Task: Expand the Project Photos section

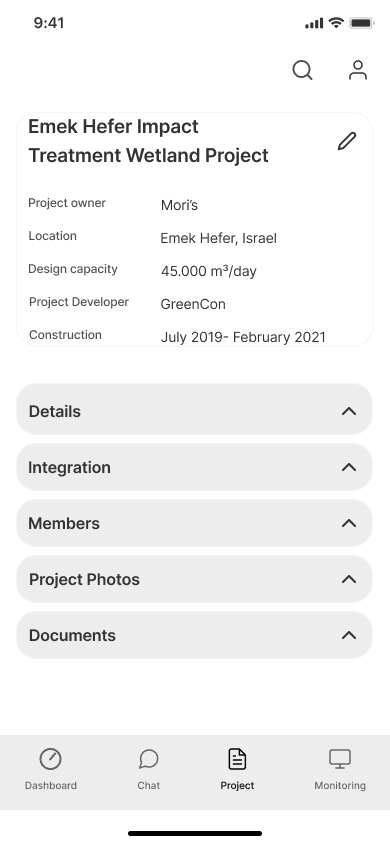Action: click(x=194, y=579)
